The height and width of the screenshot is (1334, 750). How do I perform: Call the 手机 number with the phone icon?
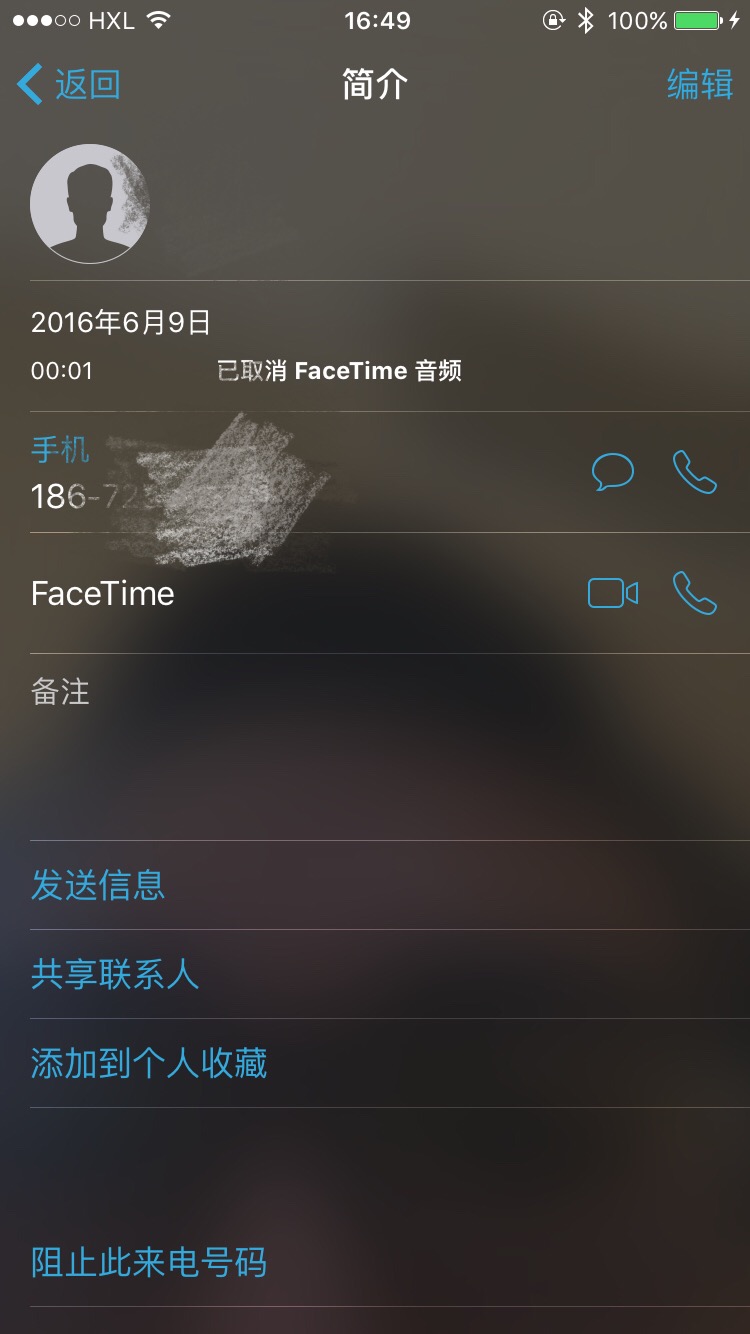click(x=695, y=472)
